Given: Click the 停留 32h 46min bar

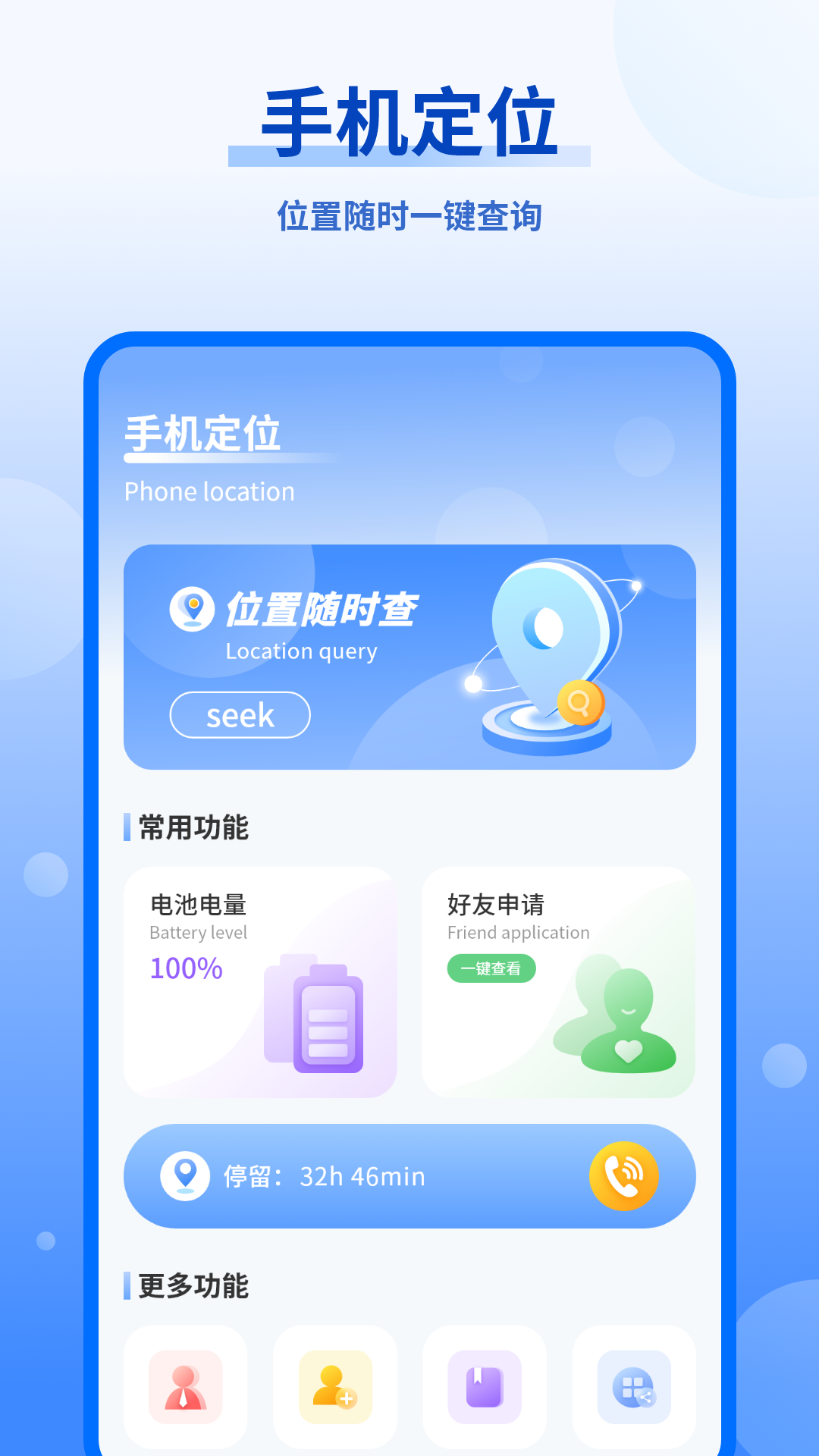Looking at the screenshot, I should click(409, 1175).
